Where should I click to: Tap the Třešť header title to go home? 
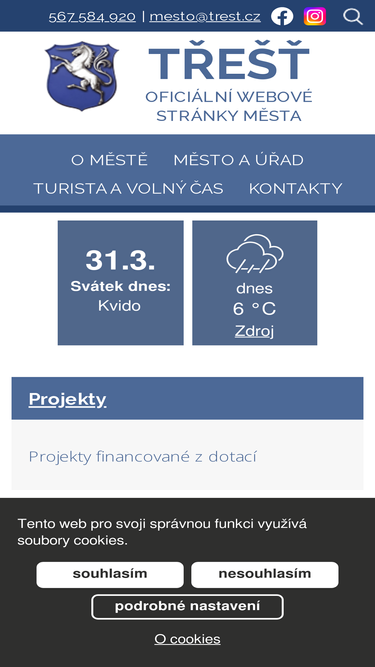(x=229, y=64)
